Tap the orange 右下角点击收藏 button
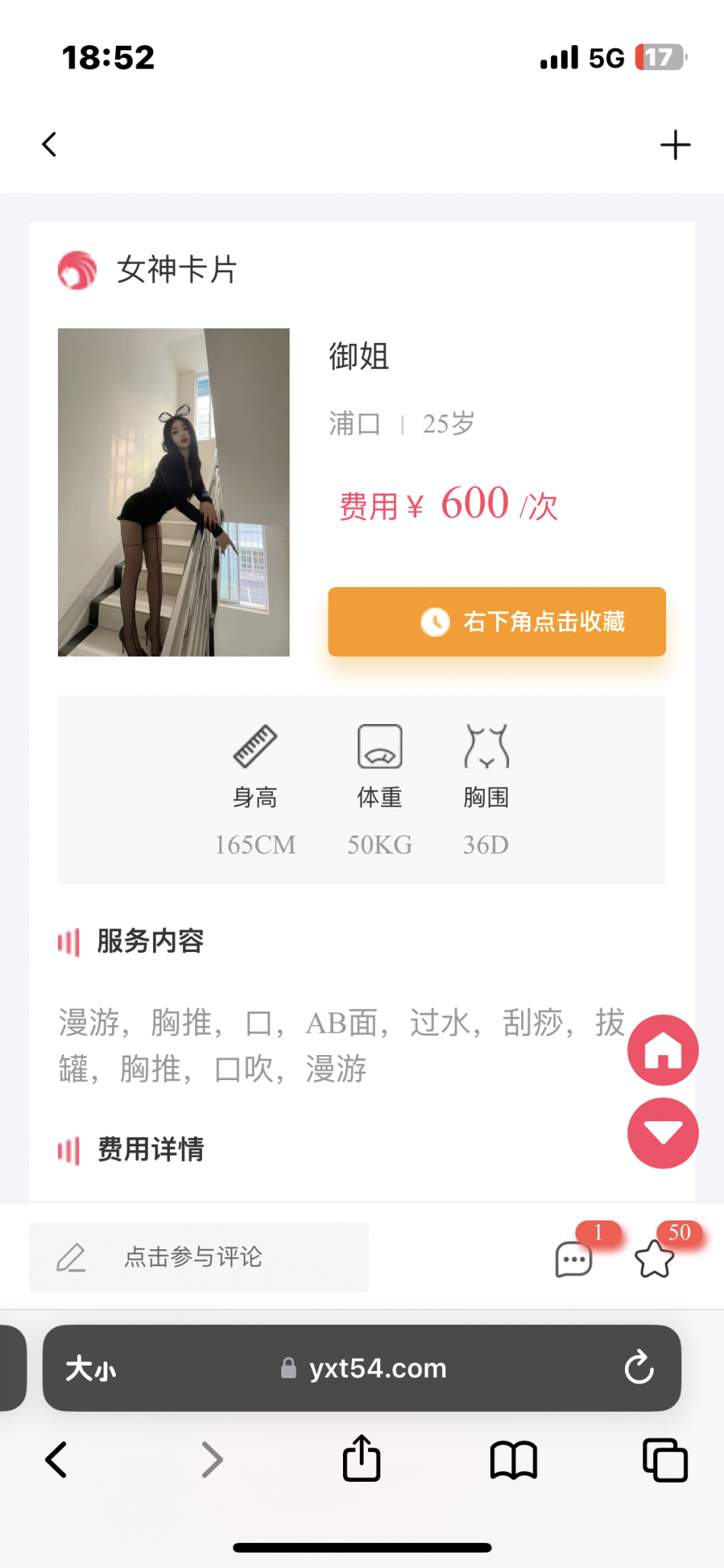Viewport: 724px width, 1568px height. click(x=497, y=621)
